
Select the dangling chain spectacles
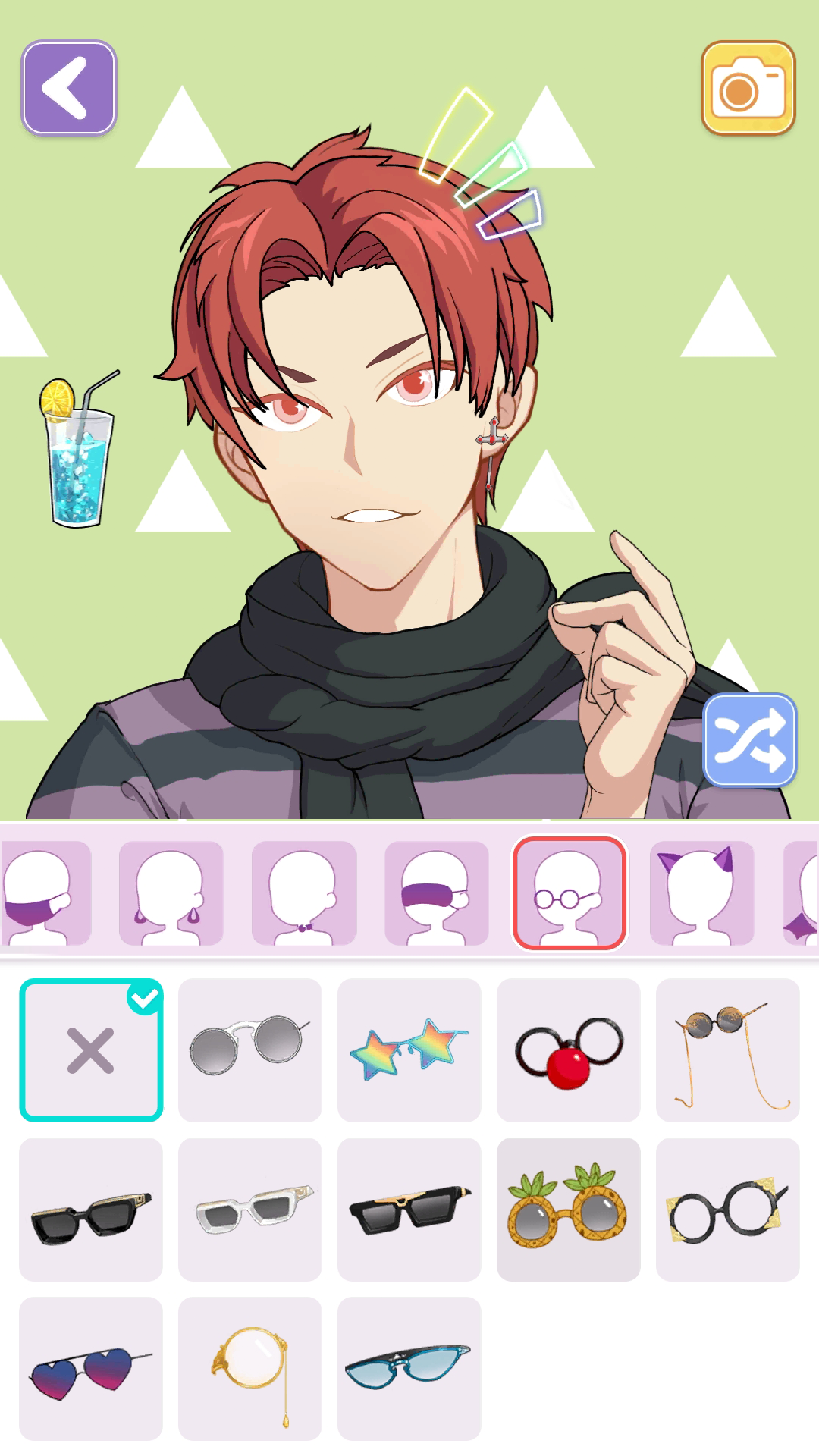[x=727, y=1049]
